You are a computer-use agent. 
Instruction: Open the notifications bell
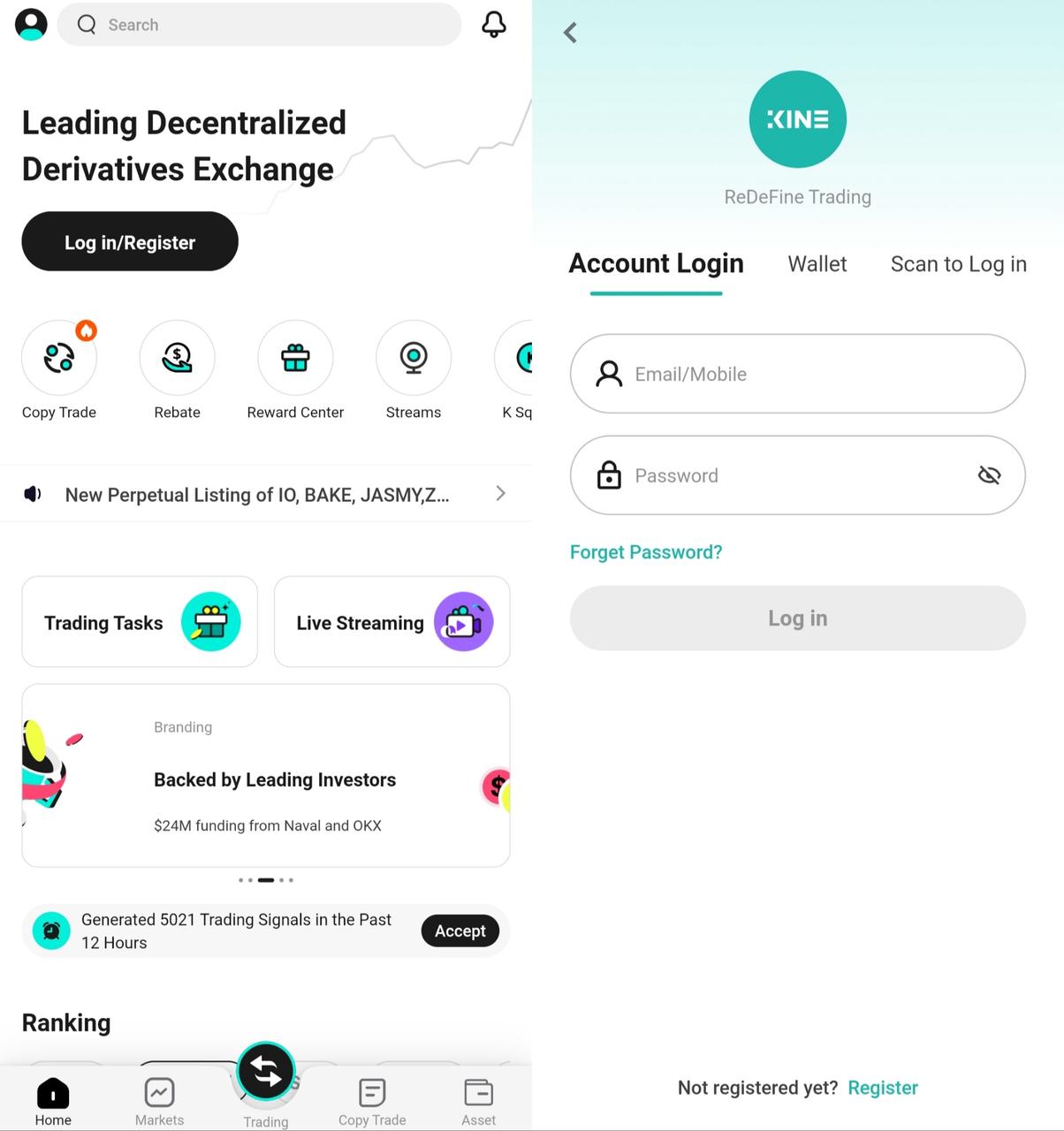click(493, 24)
